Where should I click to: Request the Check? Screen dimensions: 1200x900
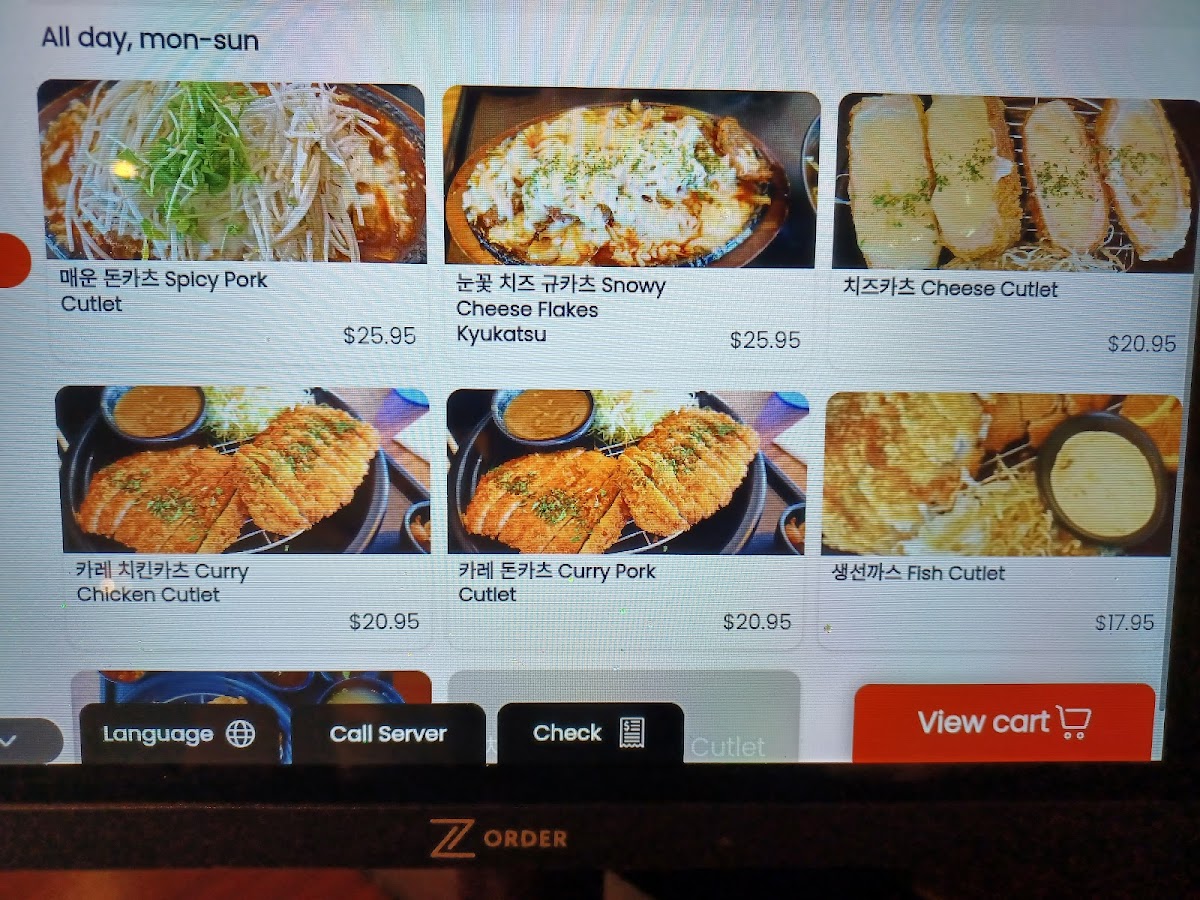[x=589, y=733]
